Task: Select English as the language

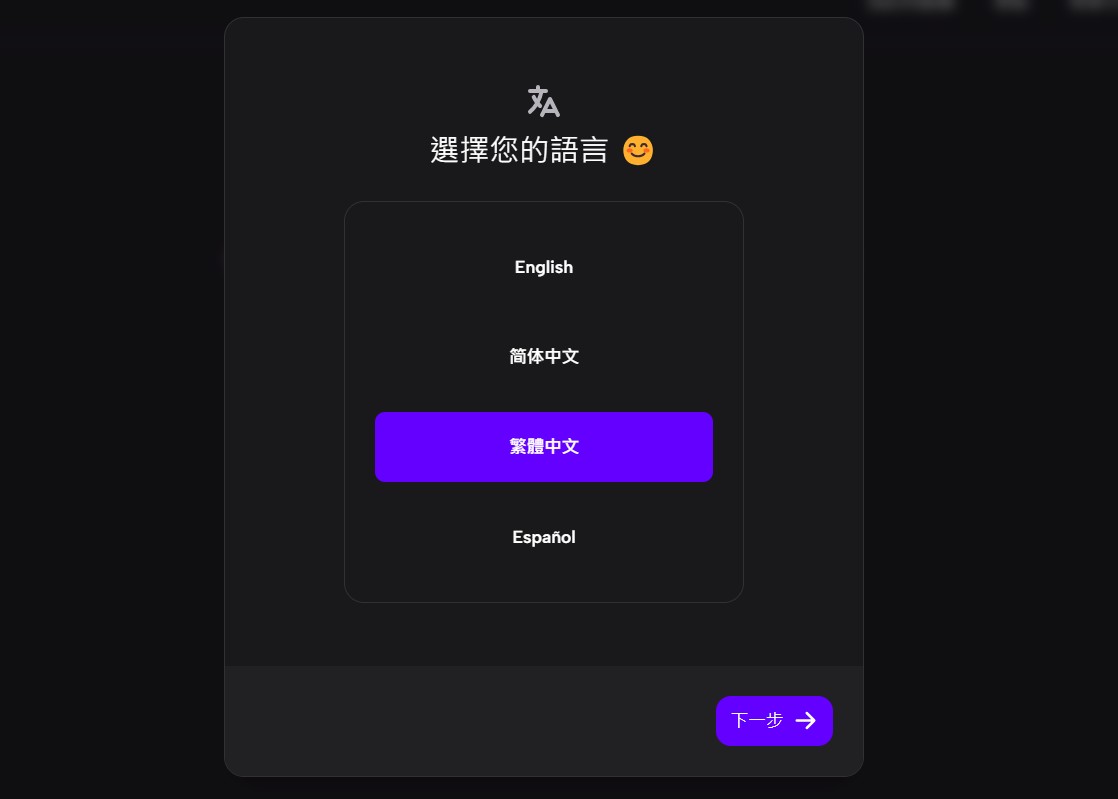Action: pos(543,267)
